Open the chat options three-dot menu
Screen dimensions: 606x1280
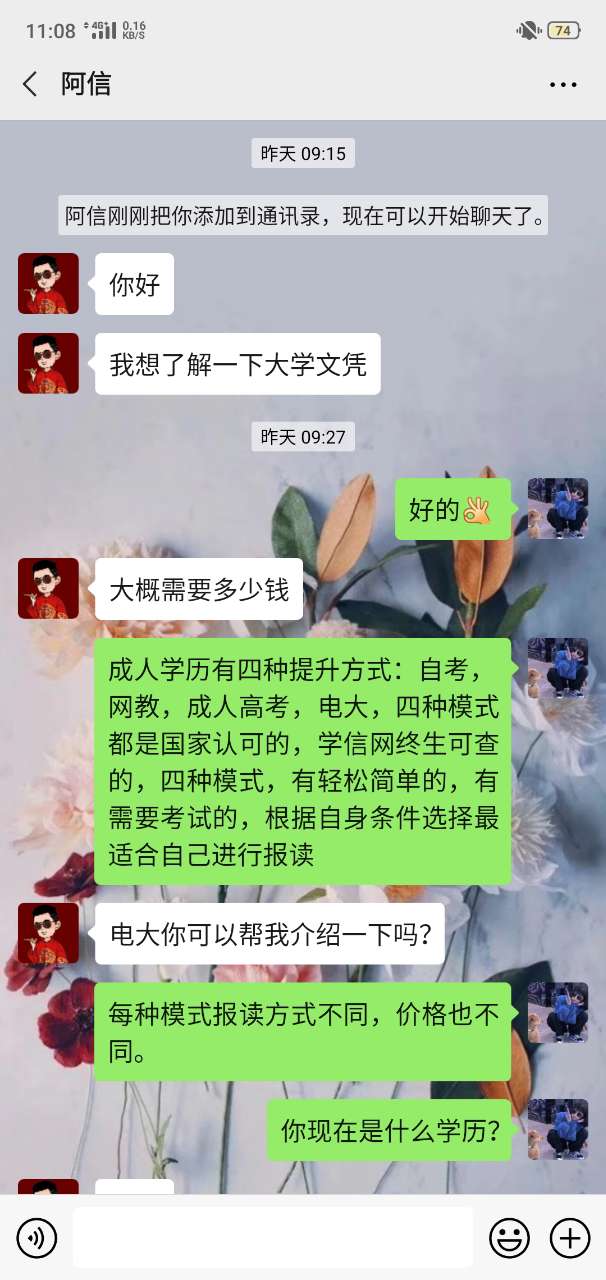tap(563, 85)
